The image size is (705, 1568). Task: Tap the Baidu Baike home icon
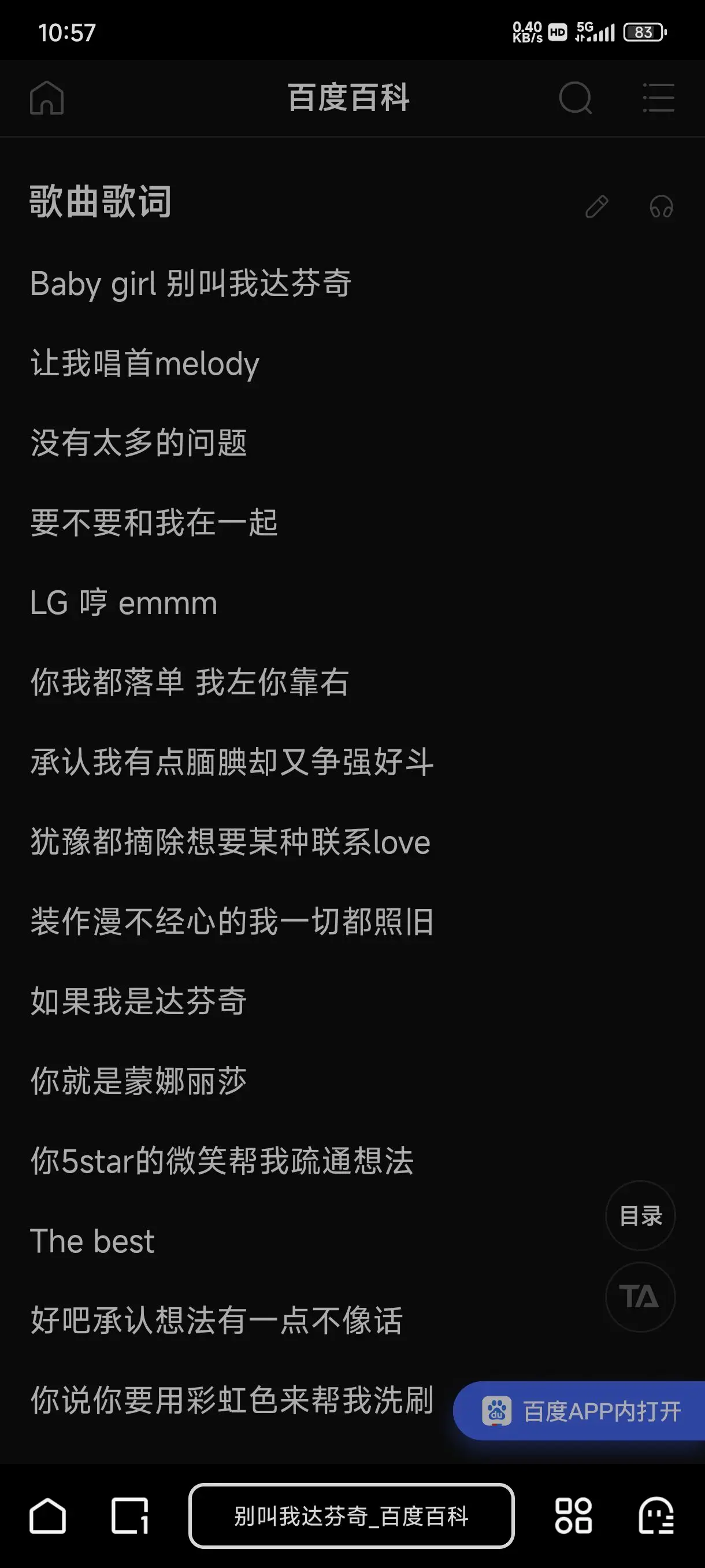pyautogui.click(x=47, y=98)
